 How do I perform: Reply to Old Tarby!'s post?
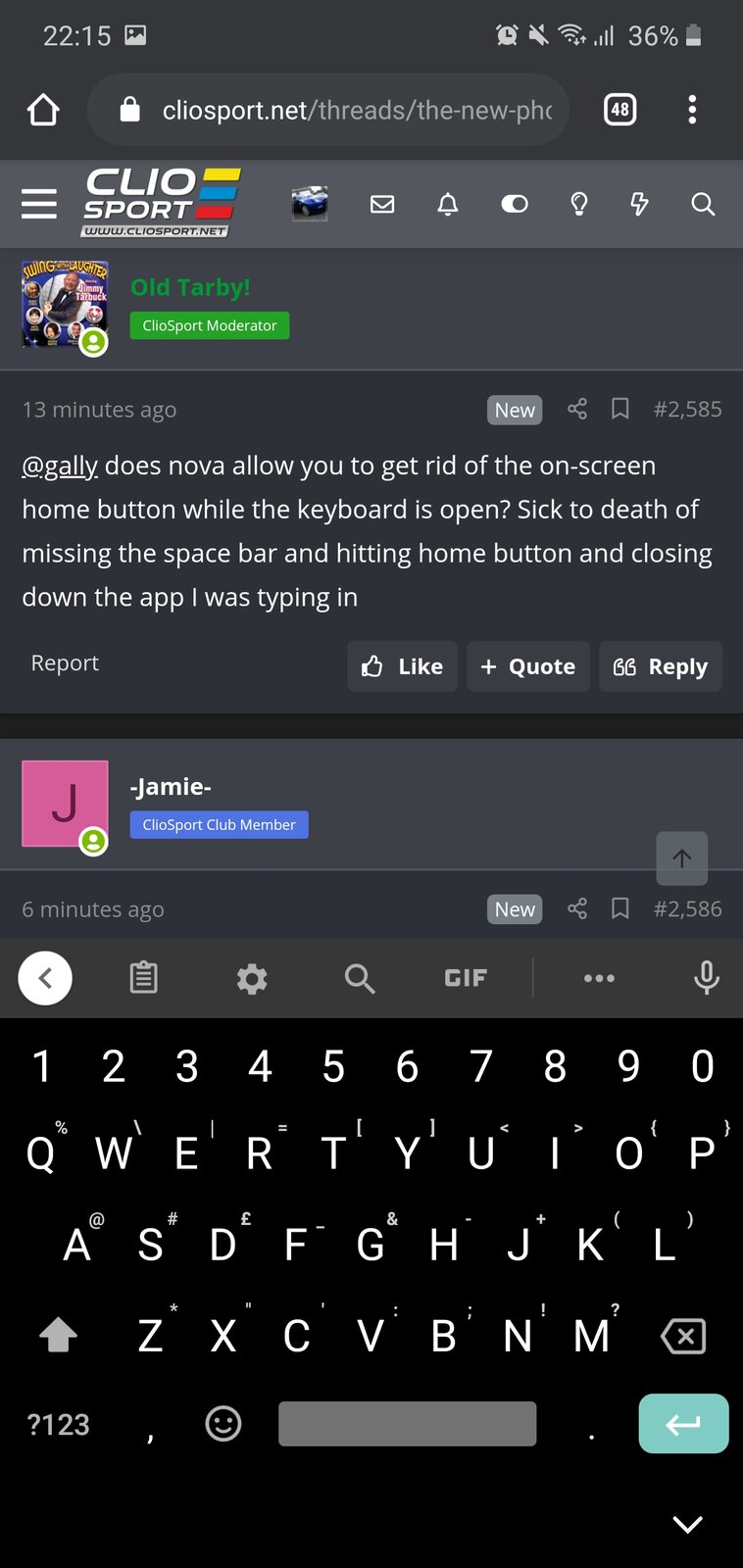661,666
